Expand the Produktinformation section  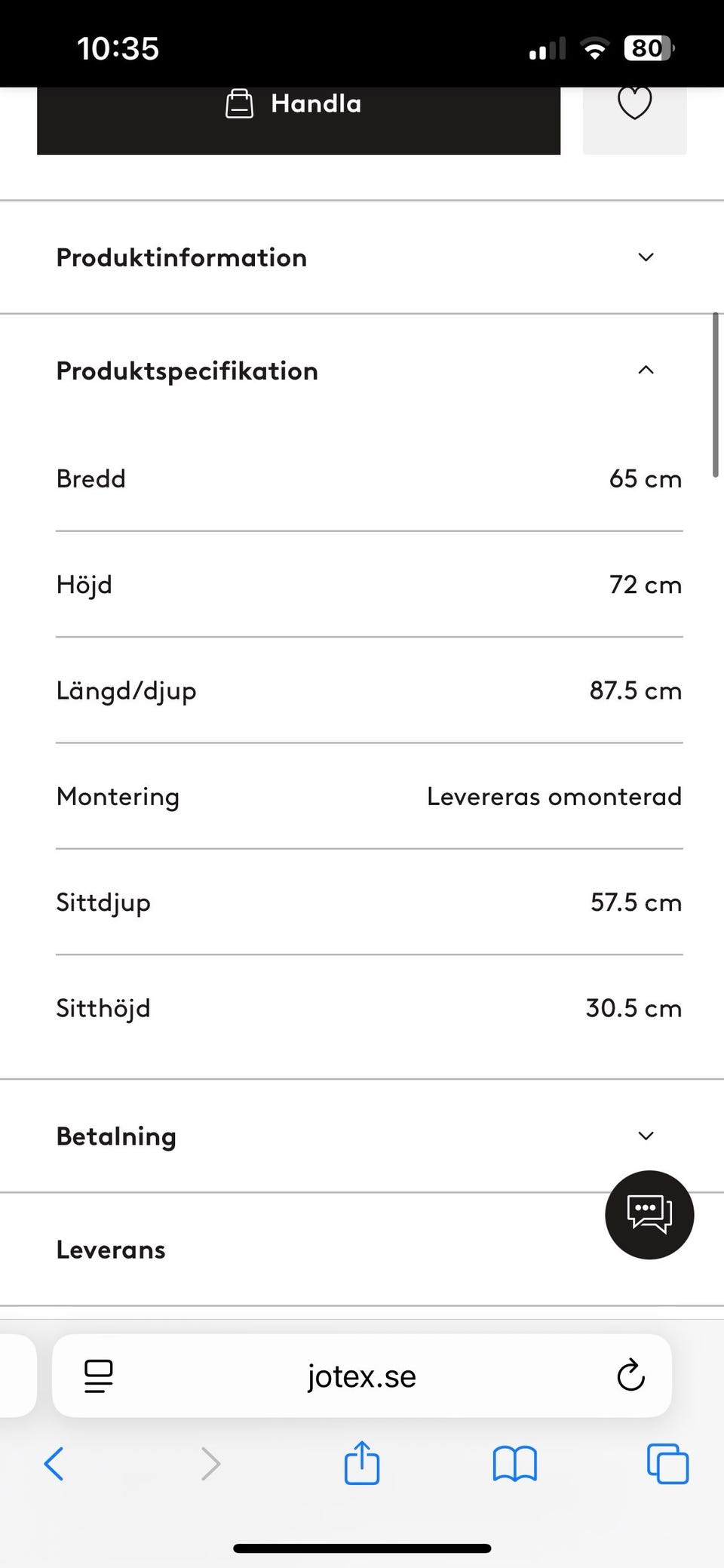tap(362, 257)
